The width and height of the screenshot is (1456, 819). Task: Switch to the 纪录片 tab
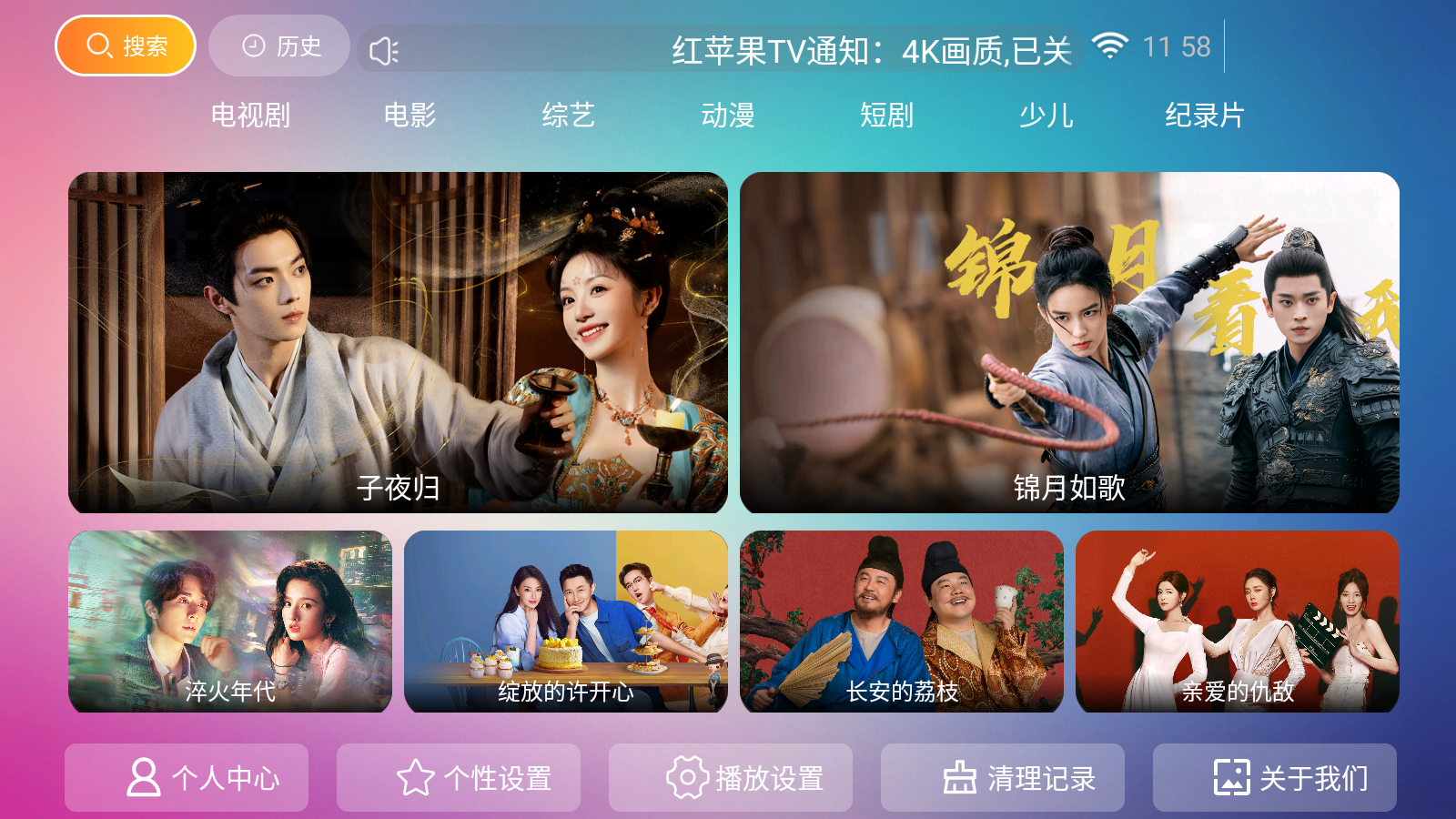pos(1204,116)
